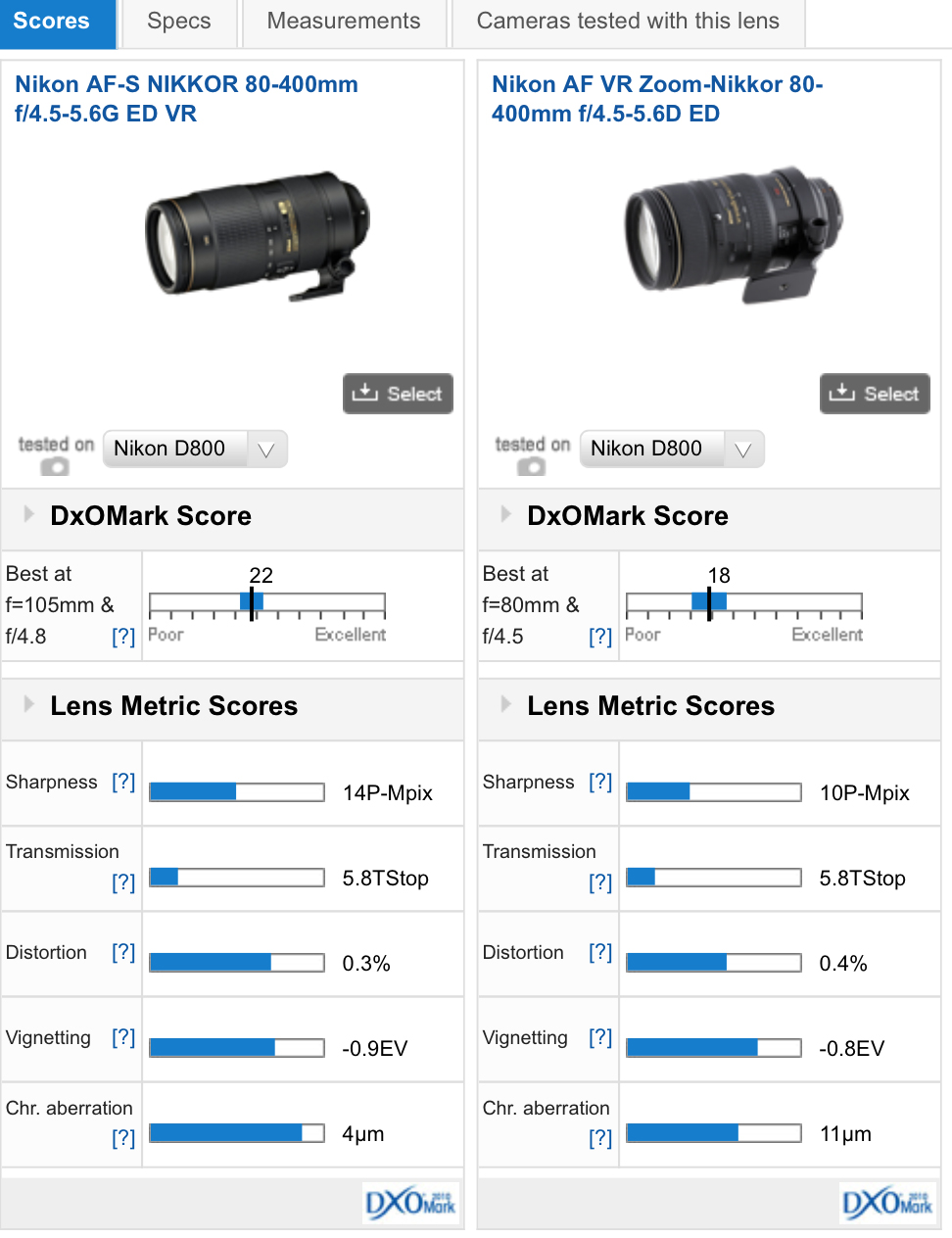Open Vignetting [?] help for the -0.9EV lens
The height and width of the screenshot is (1238, 952).
click(x=123, y=1037)
